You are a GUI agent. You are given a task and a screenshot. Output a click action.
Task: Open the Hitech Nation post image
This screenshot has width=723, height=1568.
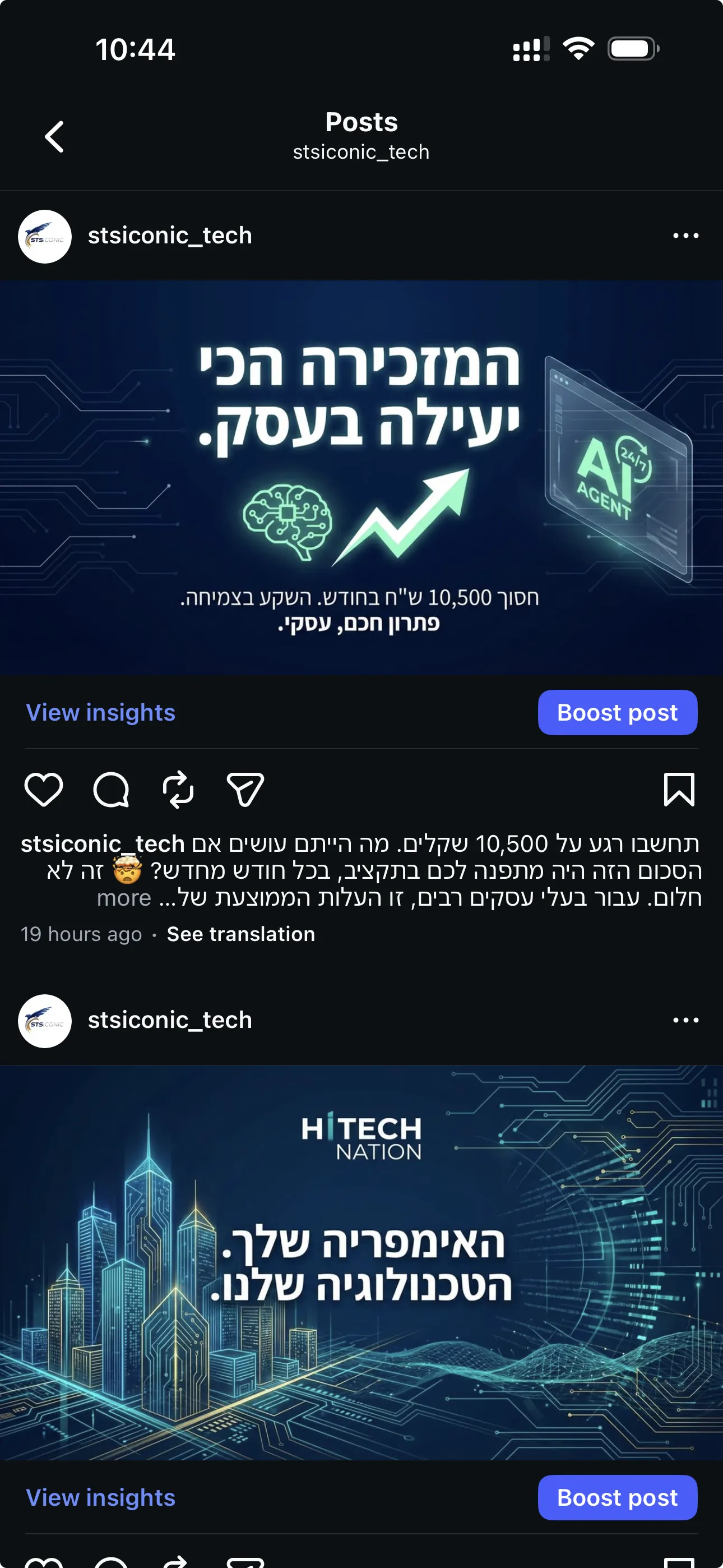pos(361,1262)
